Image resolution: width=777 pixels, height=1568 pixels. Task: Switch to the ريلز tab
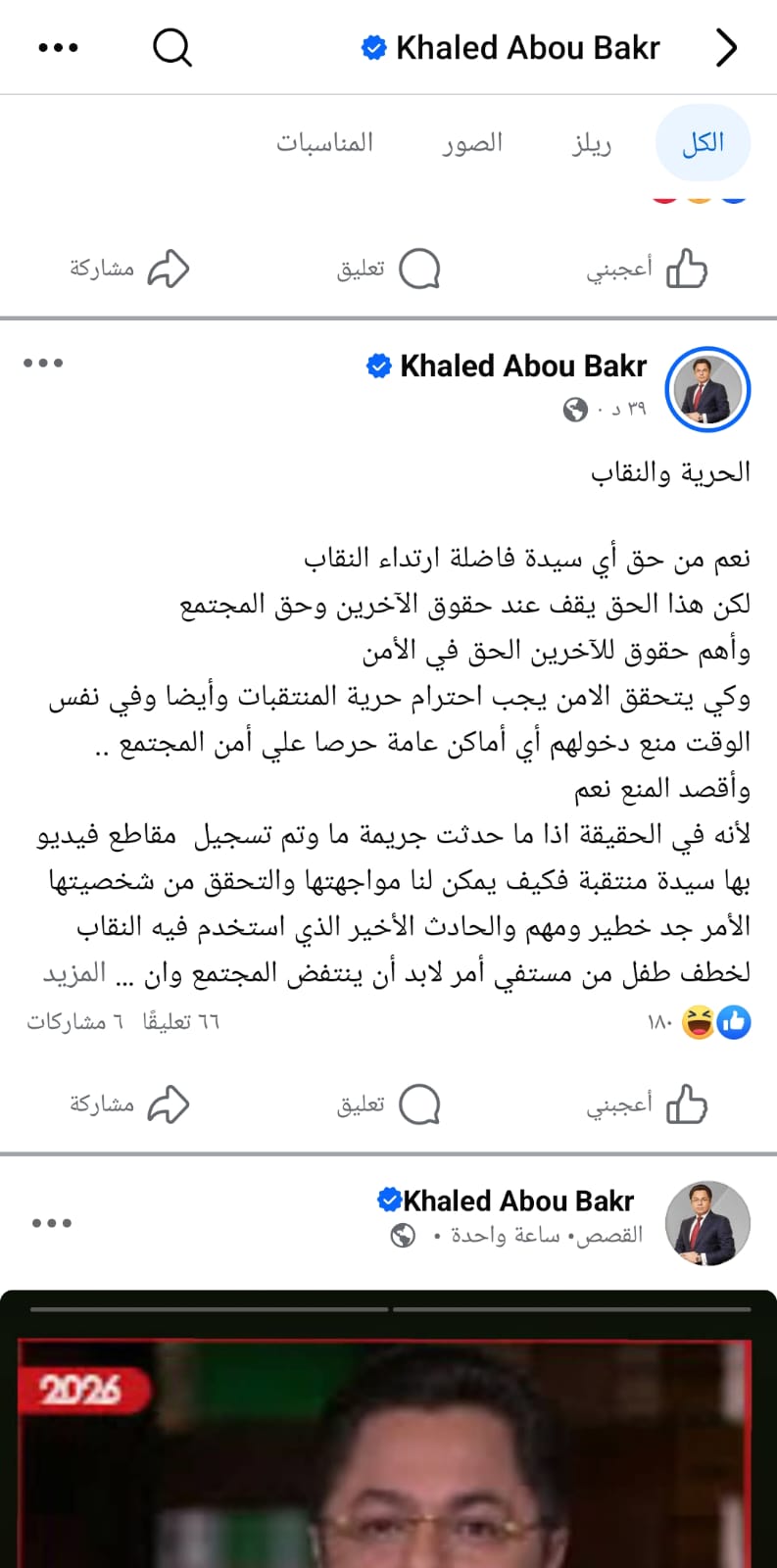(x=592, y=144)
